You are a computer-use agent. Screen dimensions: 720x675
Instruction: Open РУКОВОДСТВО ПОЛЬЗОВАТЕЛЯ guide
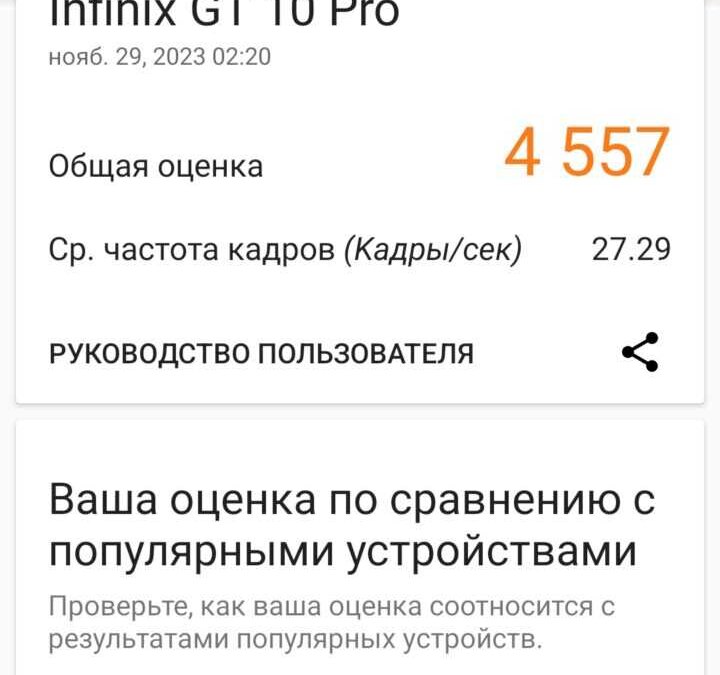(x=261, y=353)
